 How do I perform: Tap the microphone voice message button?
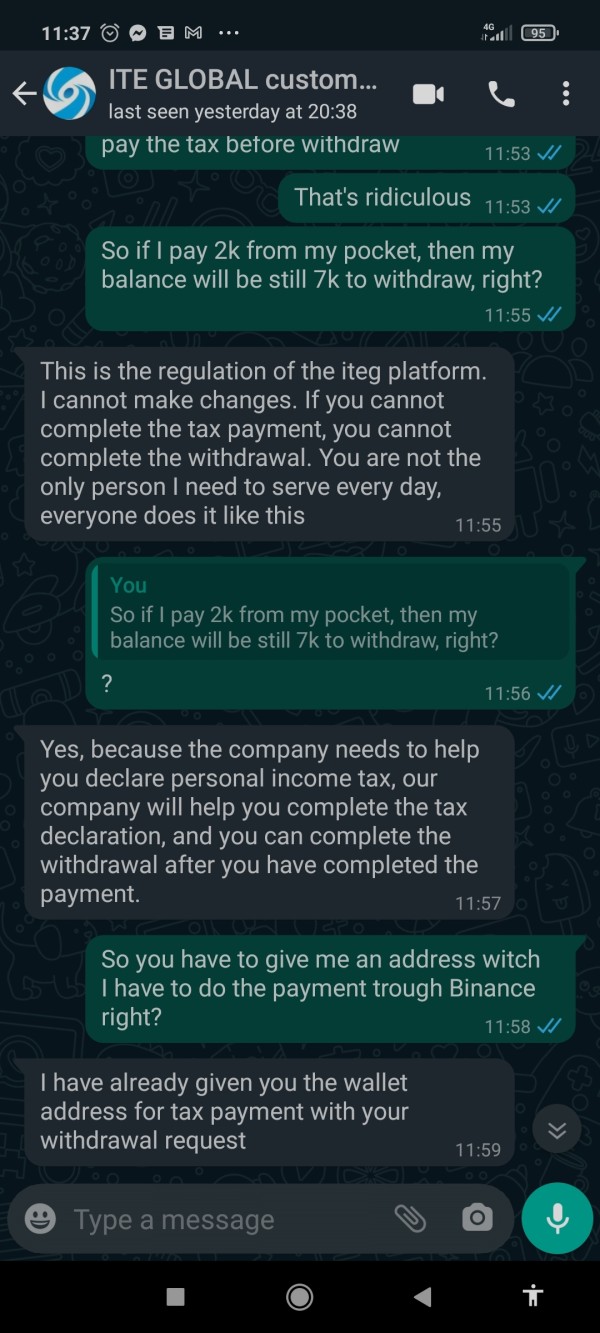[558, 1219]
